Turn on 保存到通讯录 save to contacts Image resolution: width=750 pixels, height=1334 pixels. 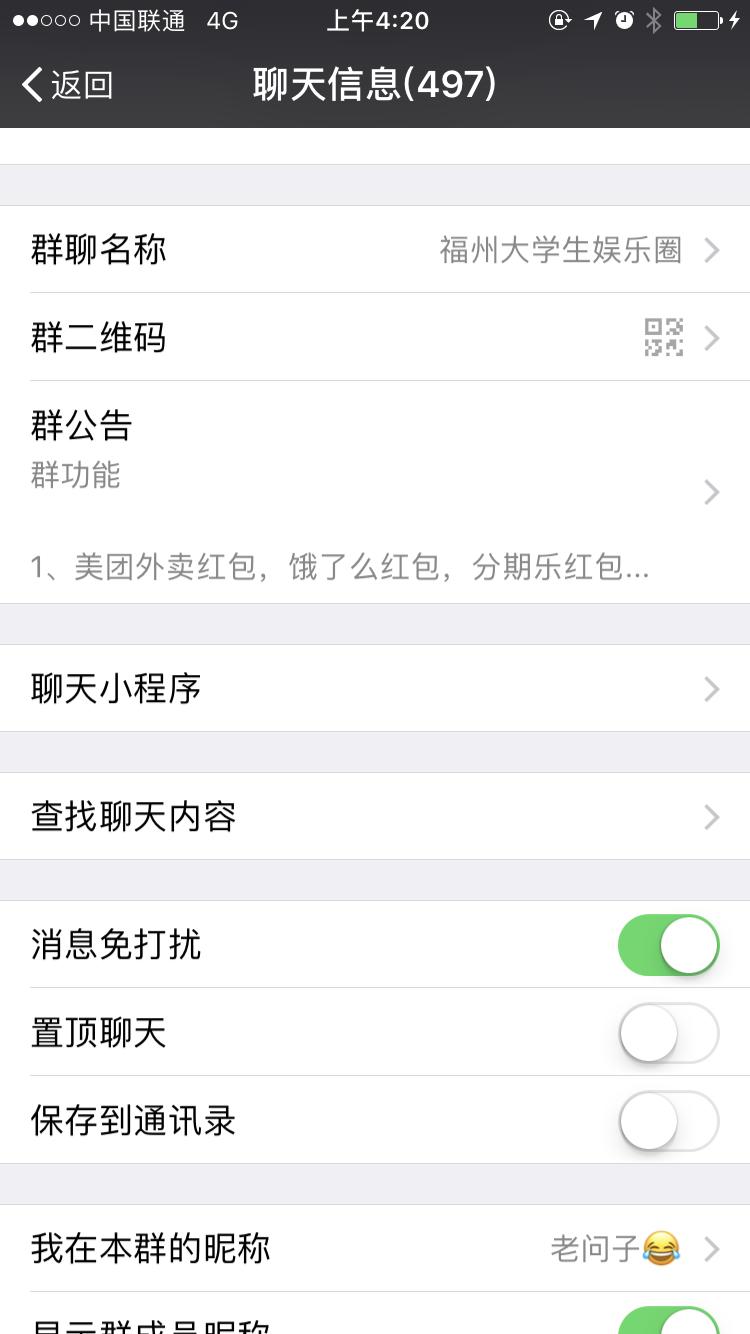[667, 1121]
